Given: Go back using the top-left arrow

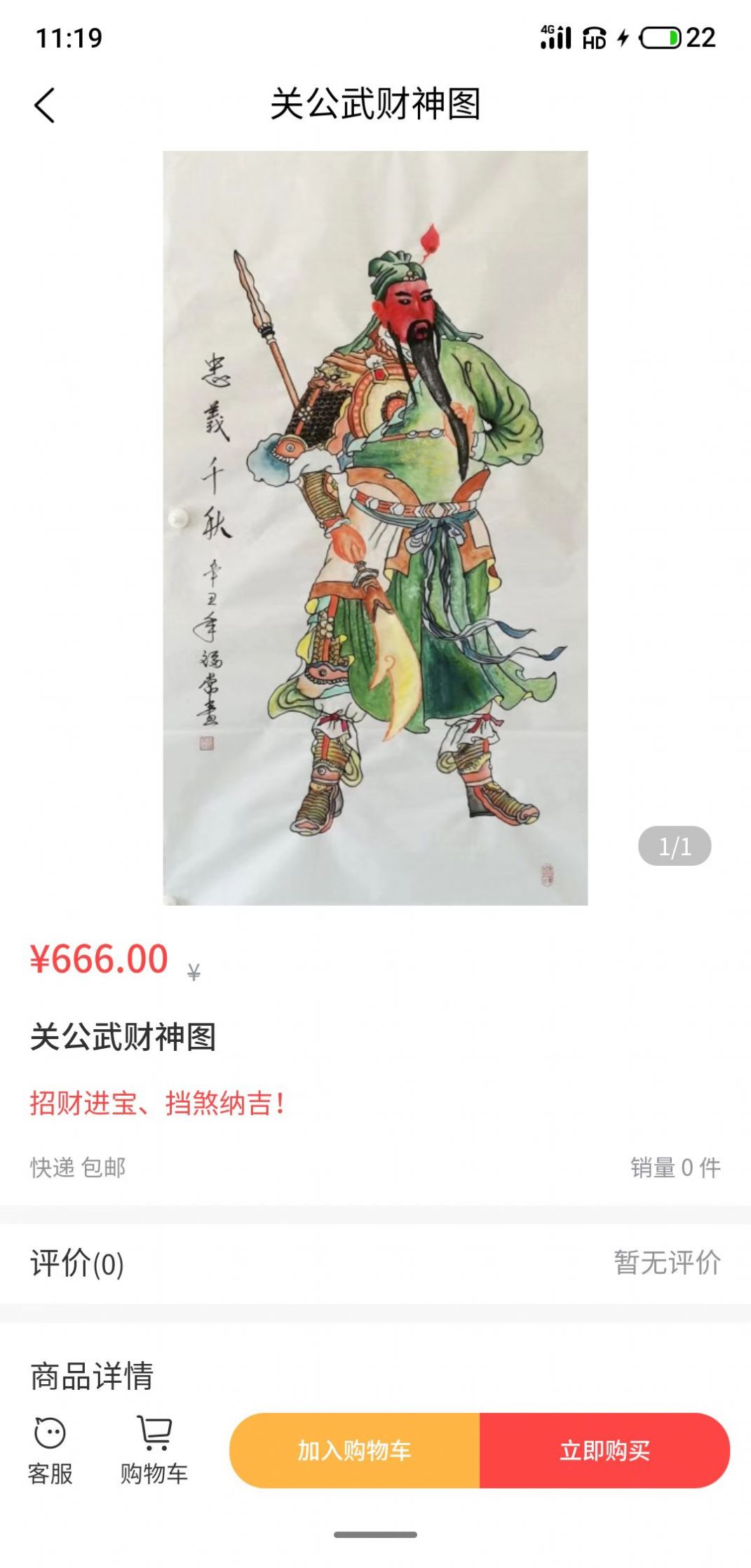Looking at the screenshot, I should [x=44, y=105].
